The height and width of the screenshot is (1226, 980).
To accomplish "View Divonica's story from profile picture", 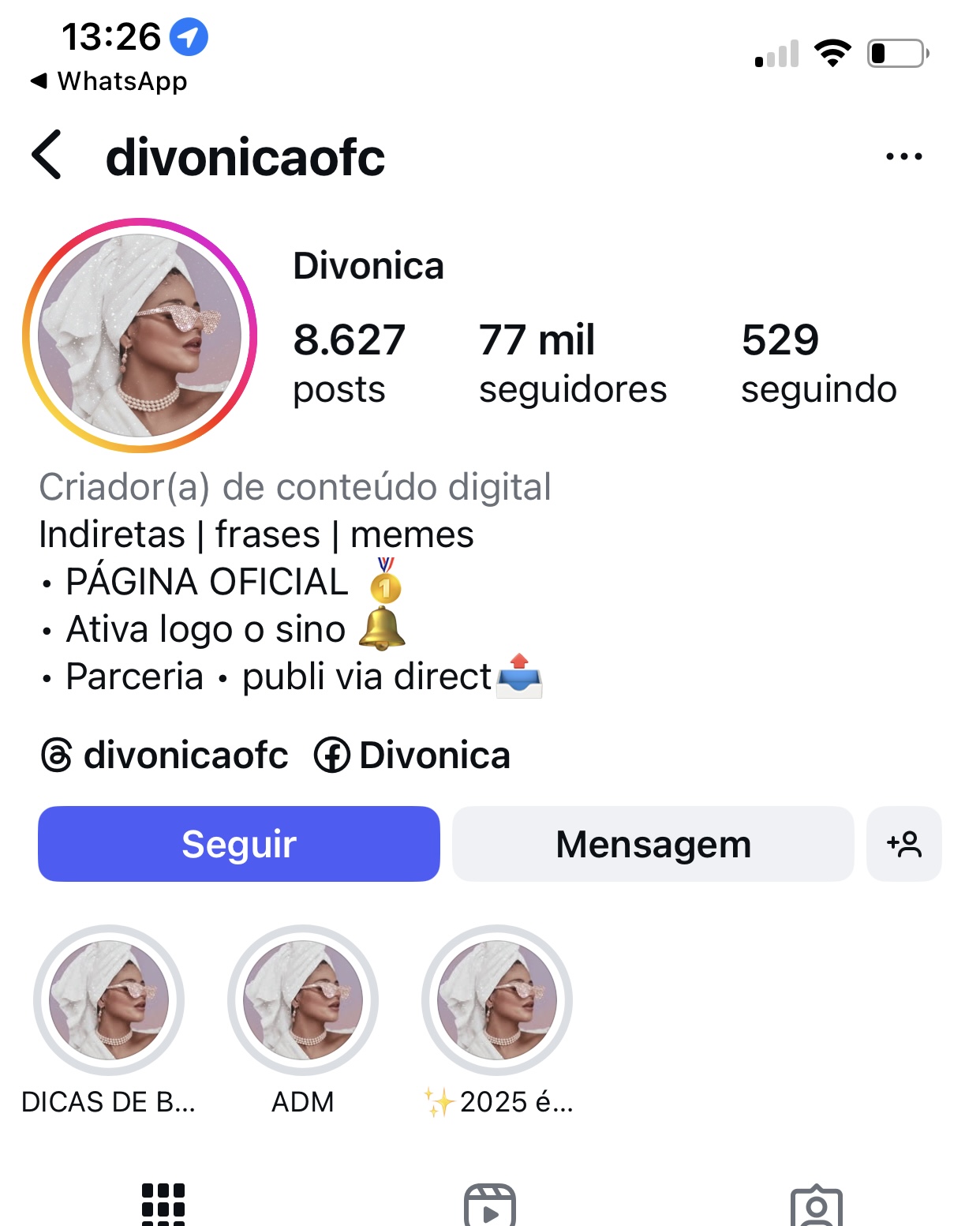I will [x=140, y=336].
